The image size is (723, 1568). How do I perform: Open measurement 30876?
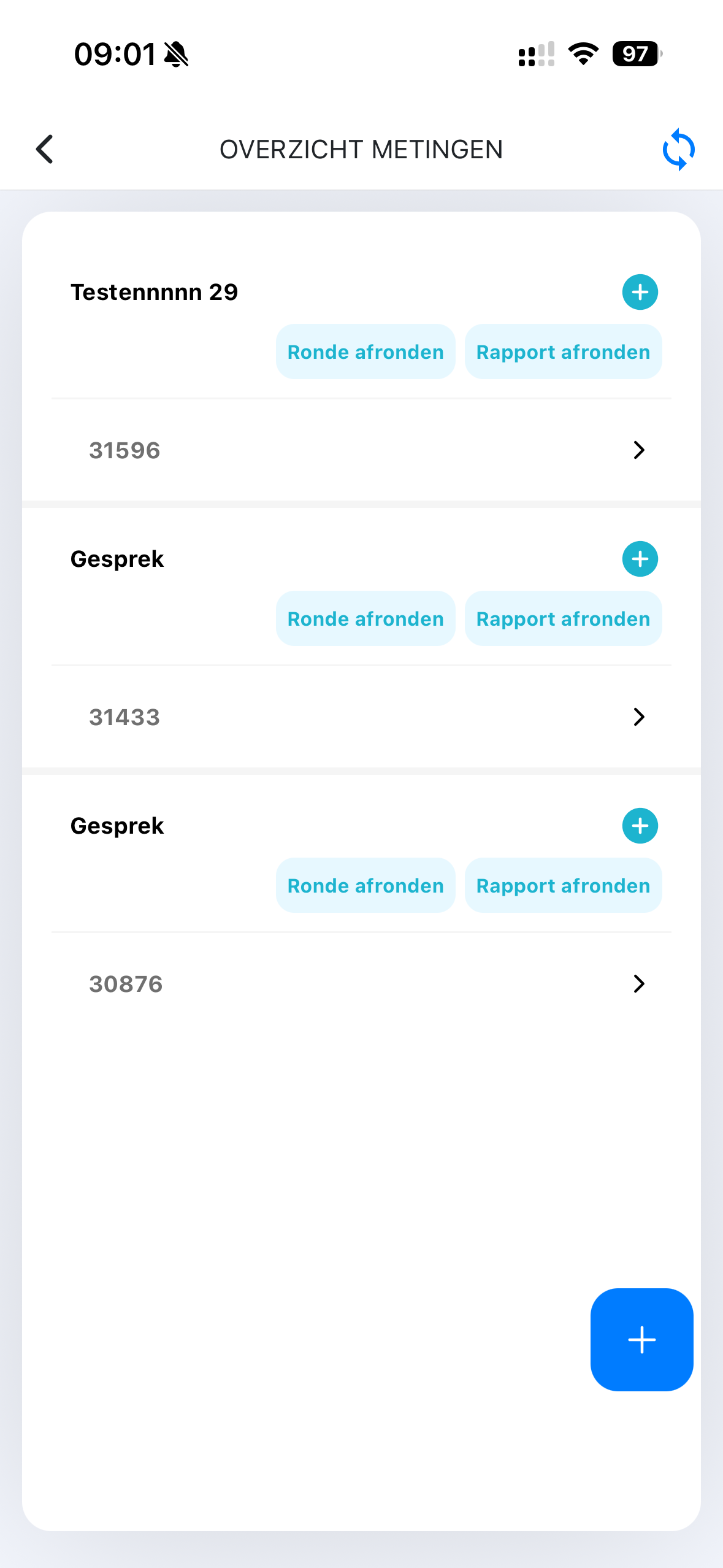coord(362,984)
